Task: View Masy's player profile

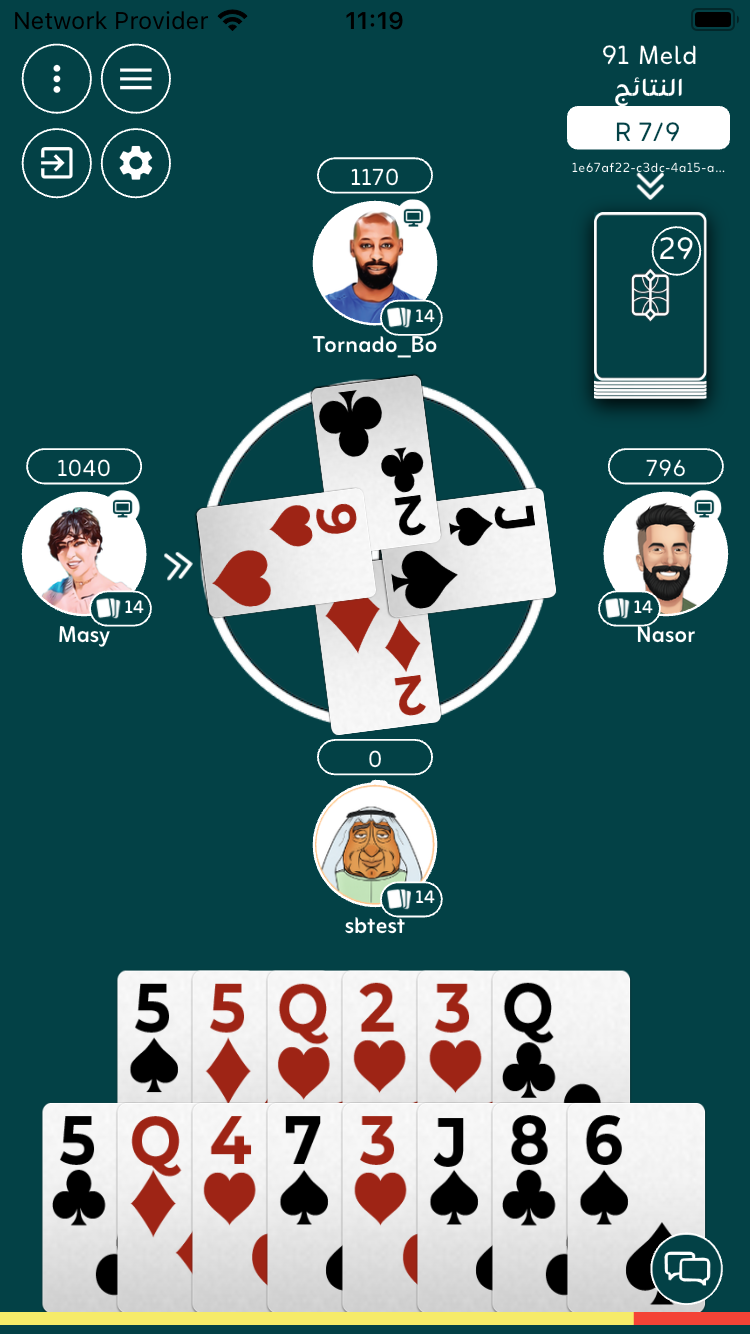Action: click(83, 553)
